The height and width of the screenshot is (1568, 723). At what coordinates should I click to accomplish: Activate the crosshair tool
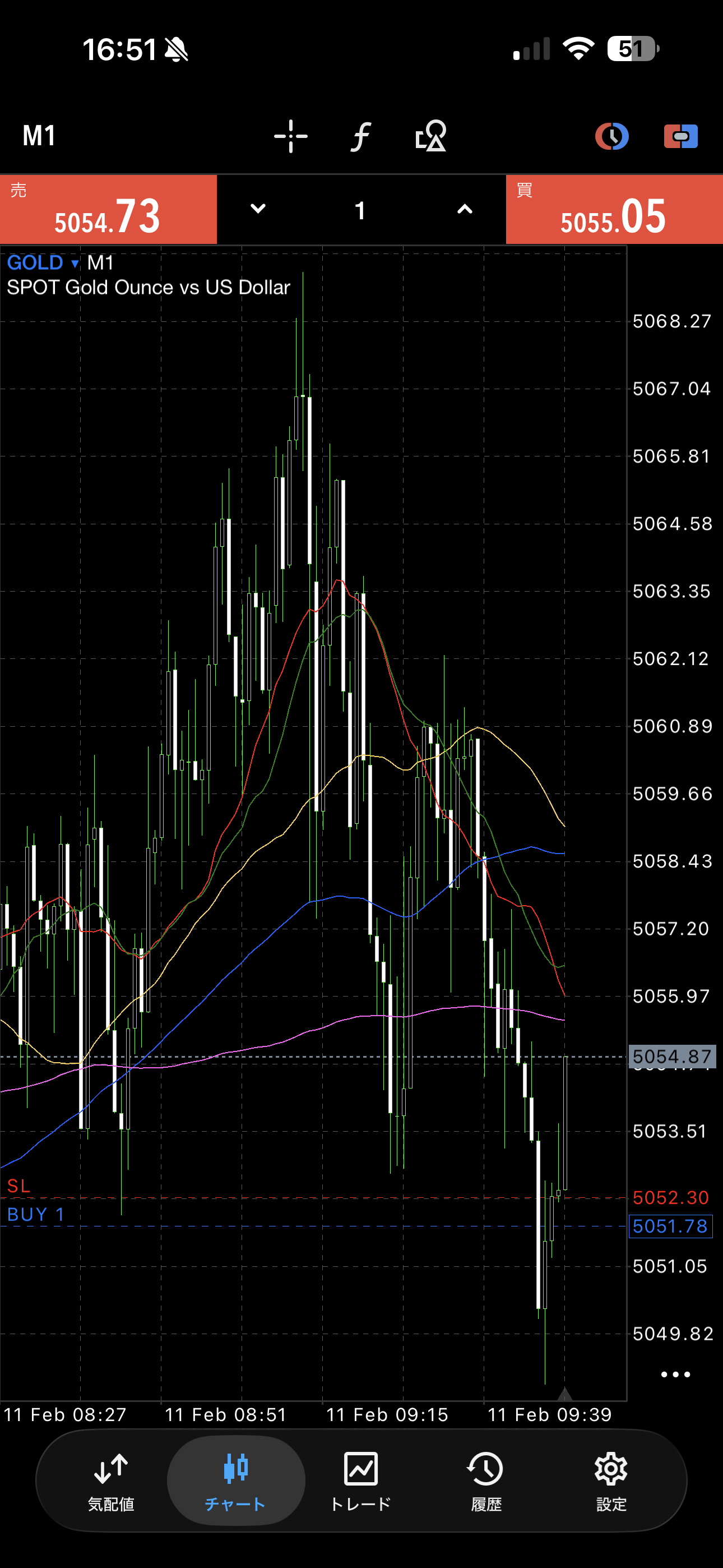pos(291,136)
